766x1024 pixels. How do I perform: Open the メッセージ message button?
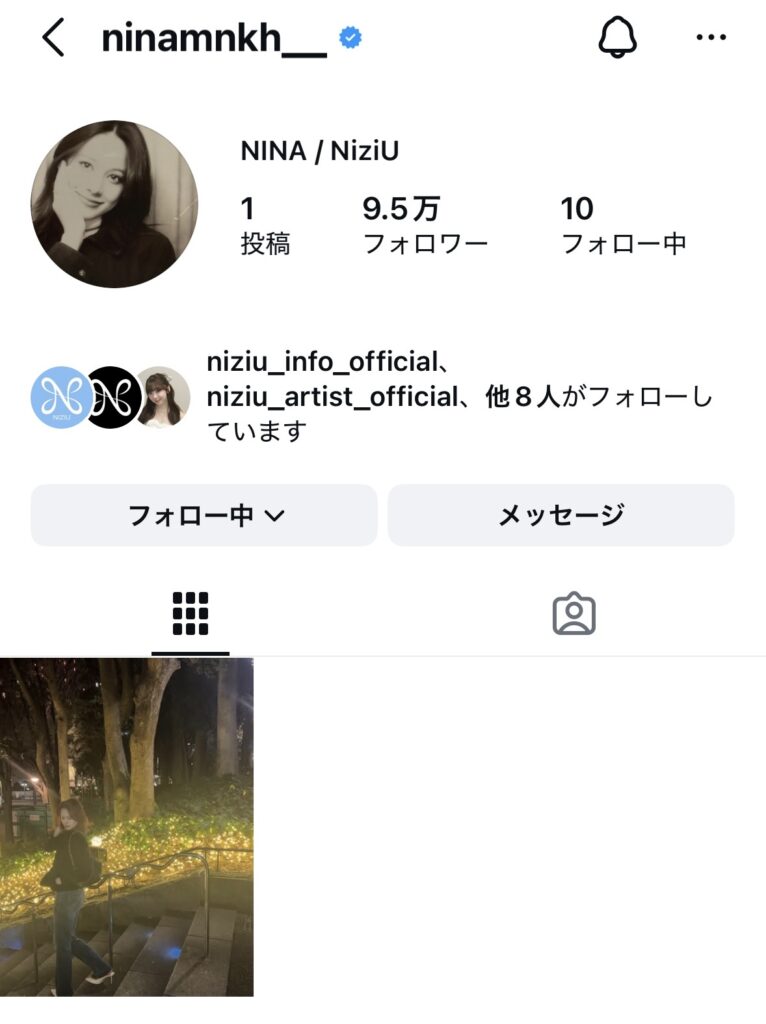(563, 513)
